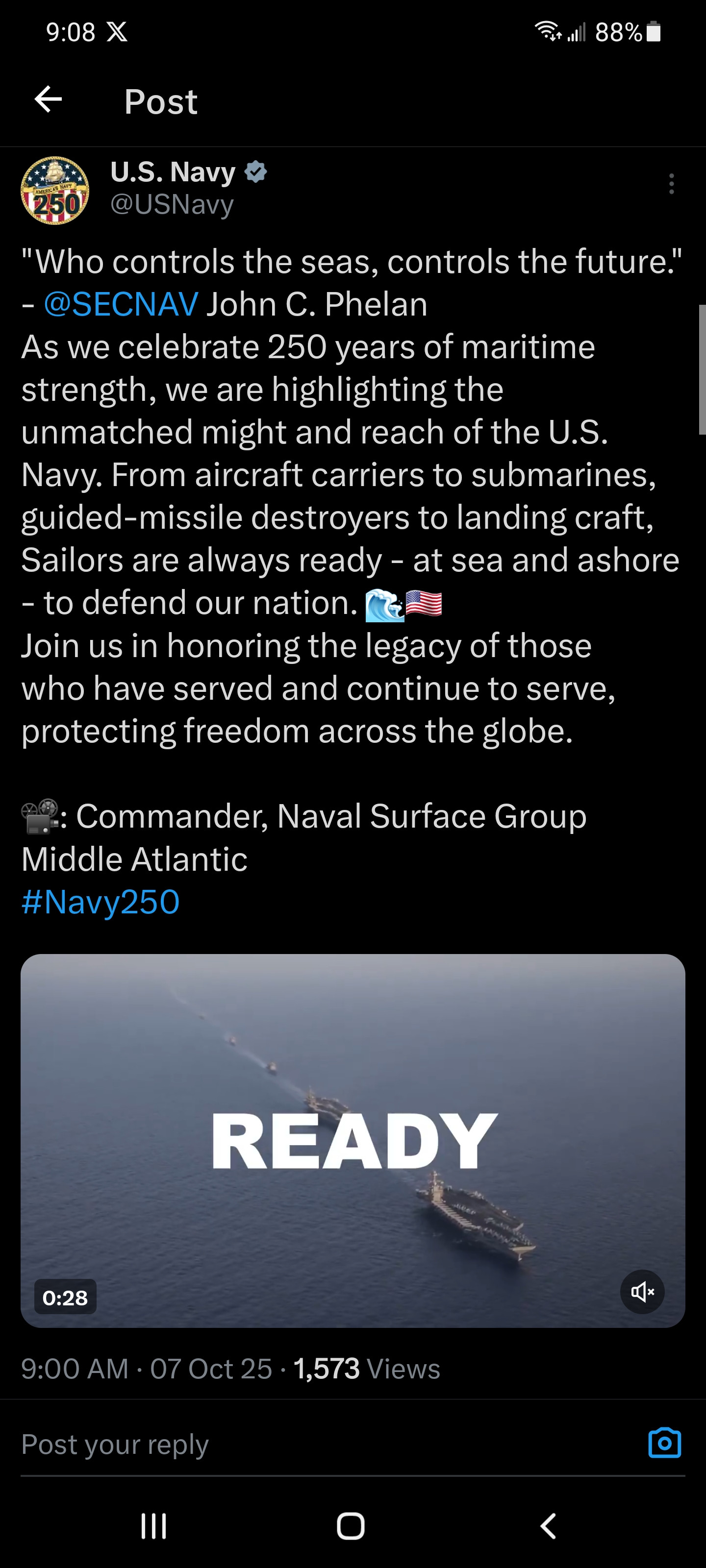Image resolution: width=706 pixels, height=1568 pixels.
Task: Attach a photo with the camera icon
Action: point(664,1443)
